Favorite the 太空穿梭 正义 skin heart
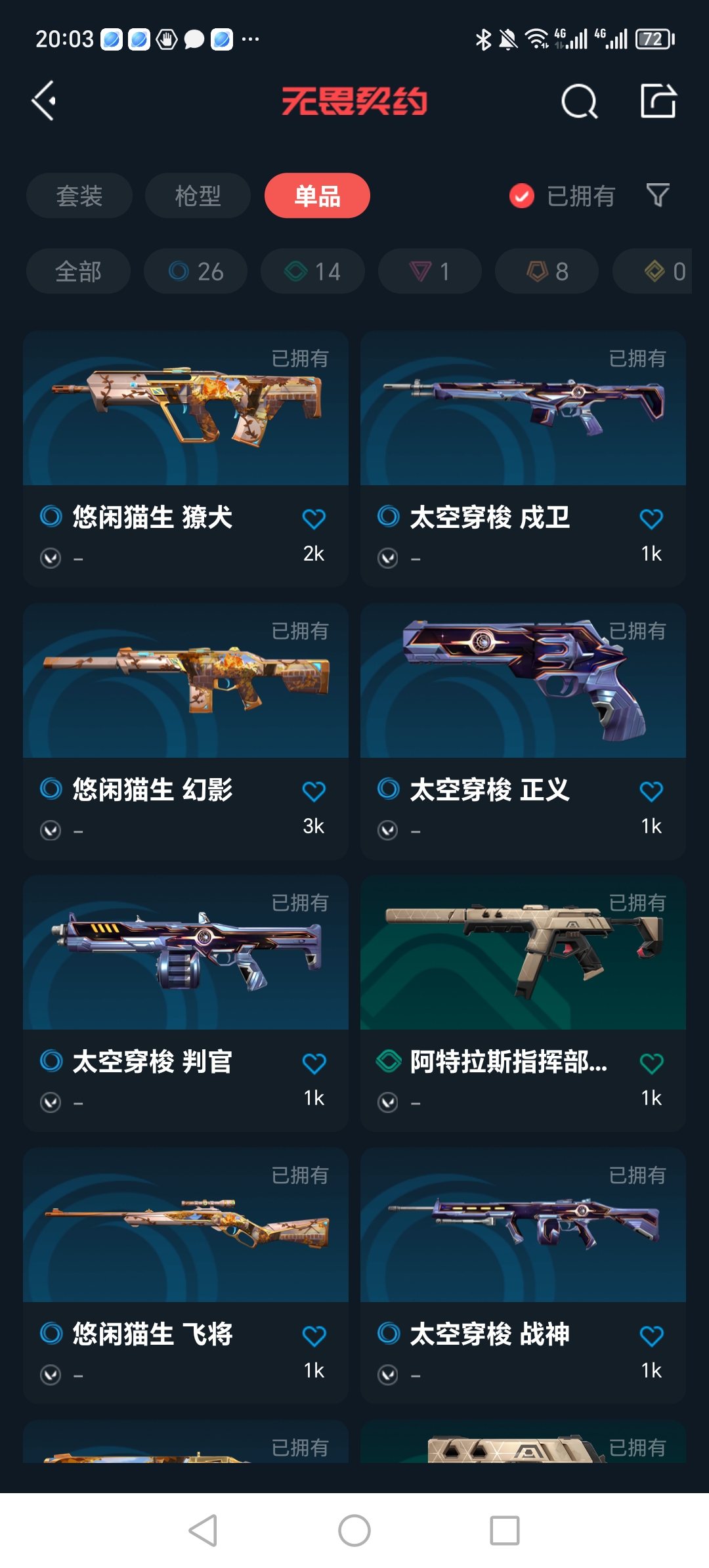This screenshot has height=1568, width=709. click(x=651, y=791)
